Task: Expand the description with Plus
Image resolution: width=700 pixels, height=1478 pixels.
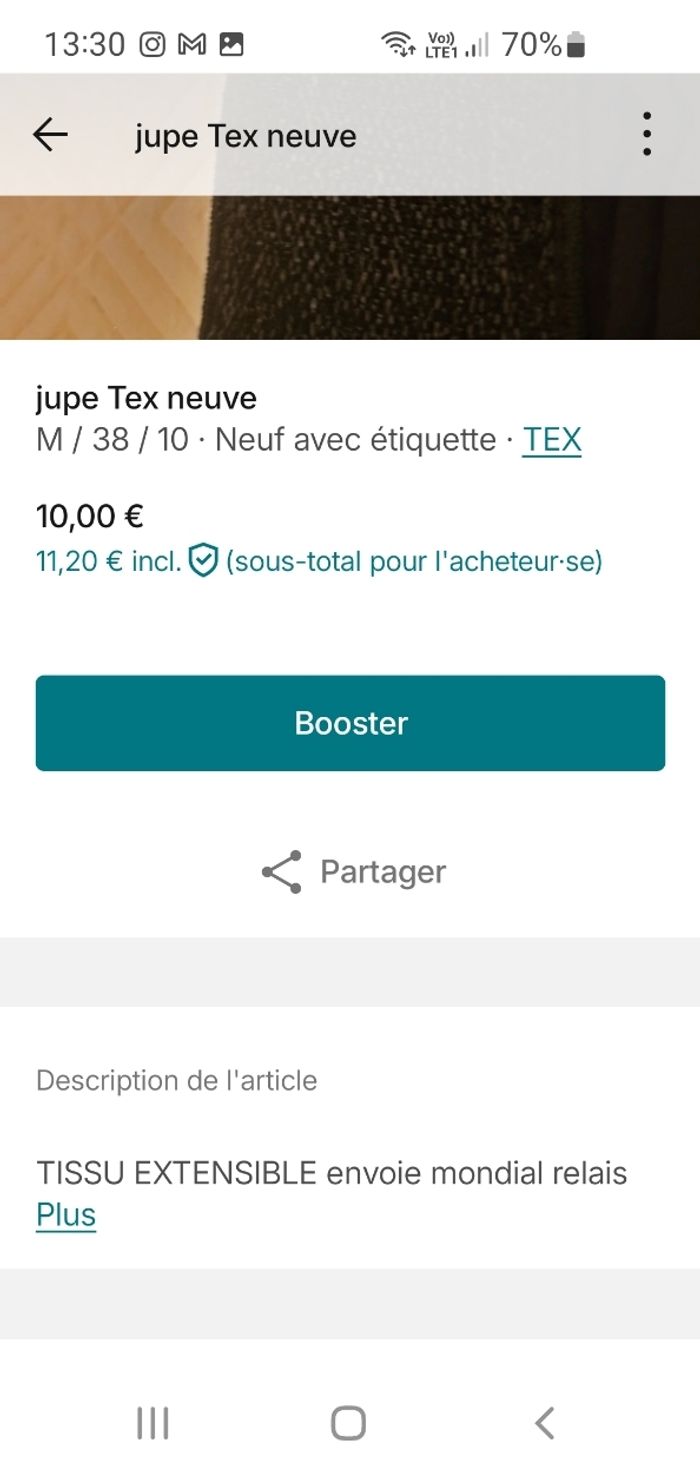Action: point(66,1215)
